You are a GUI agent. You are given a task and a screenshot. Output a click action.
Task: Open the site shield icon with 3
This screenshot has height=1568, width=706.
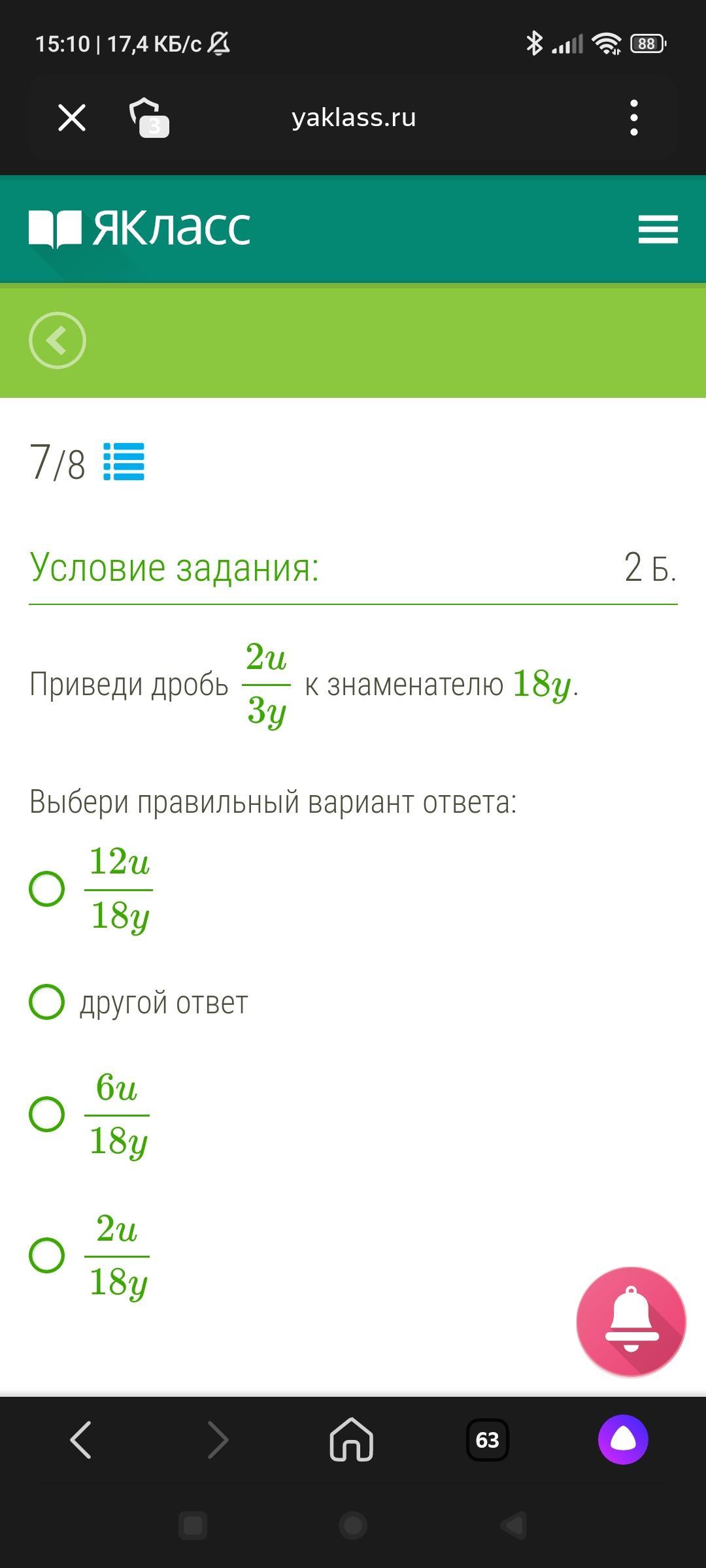(149, 118)
